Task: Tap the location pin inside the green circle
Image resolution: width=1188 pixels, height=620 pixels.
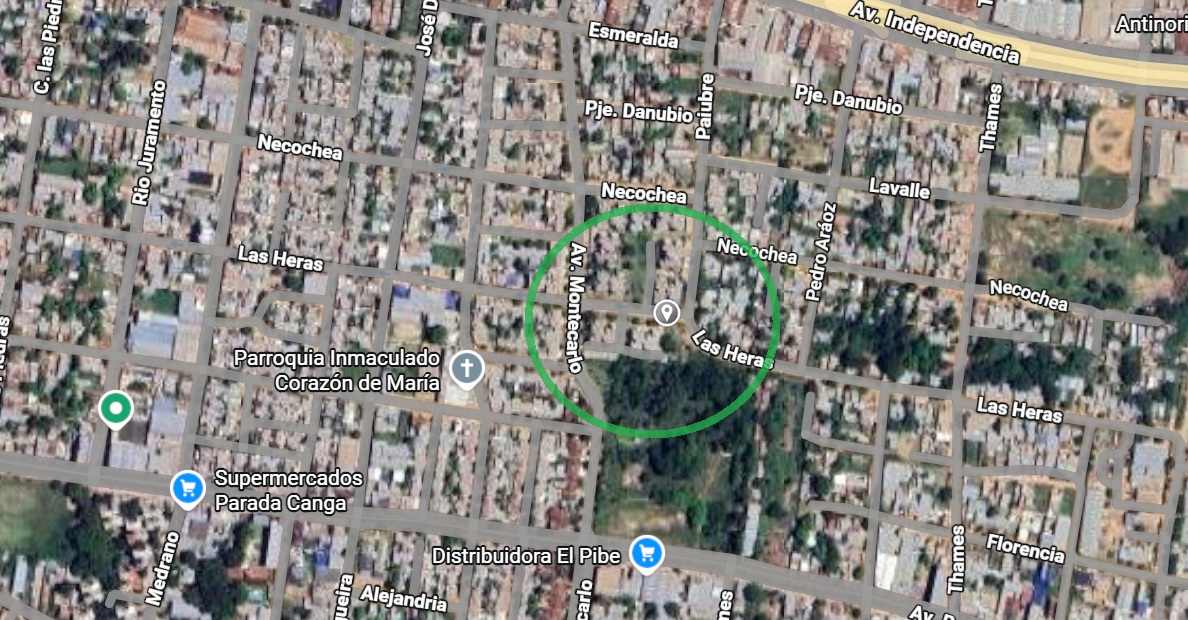Action: point(666,313)
